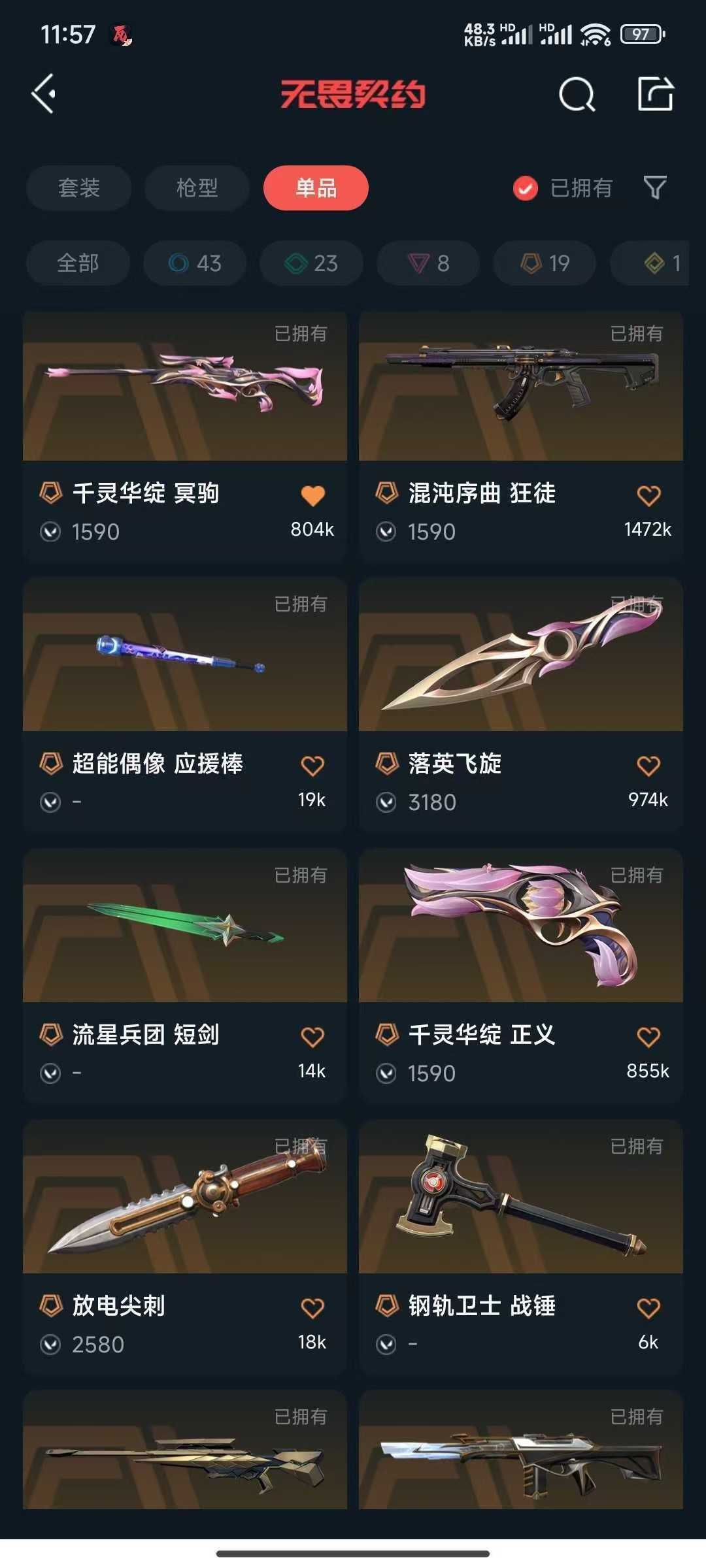Switch to the 枪型 tab
The width and height of the screenshot is (706, 1568).
point(196,188)
